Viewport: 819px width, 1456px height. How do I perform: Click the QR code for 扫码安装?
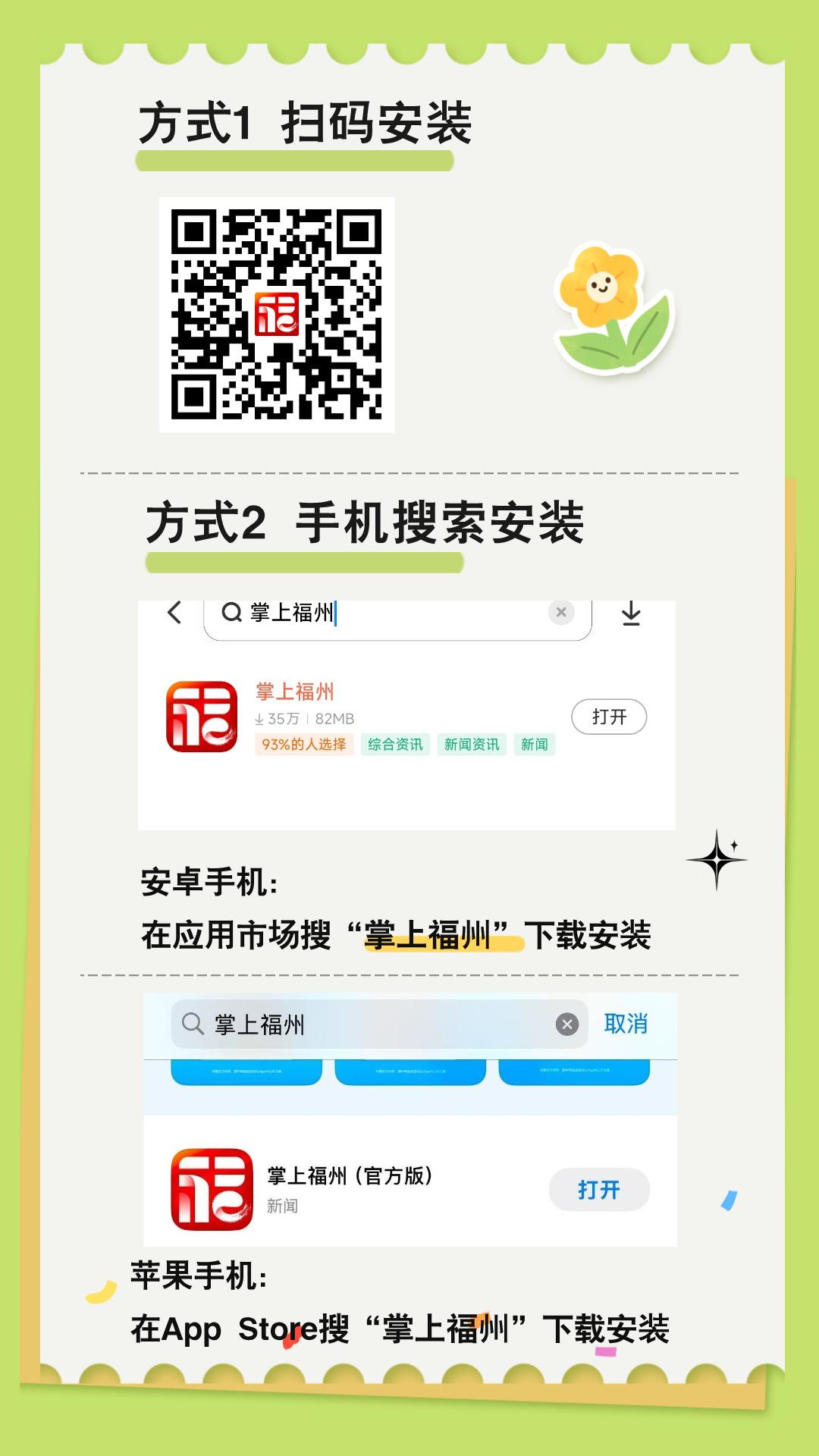[x=277, y=314]
